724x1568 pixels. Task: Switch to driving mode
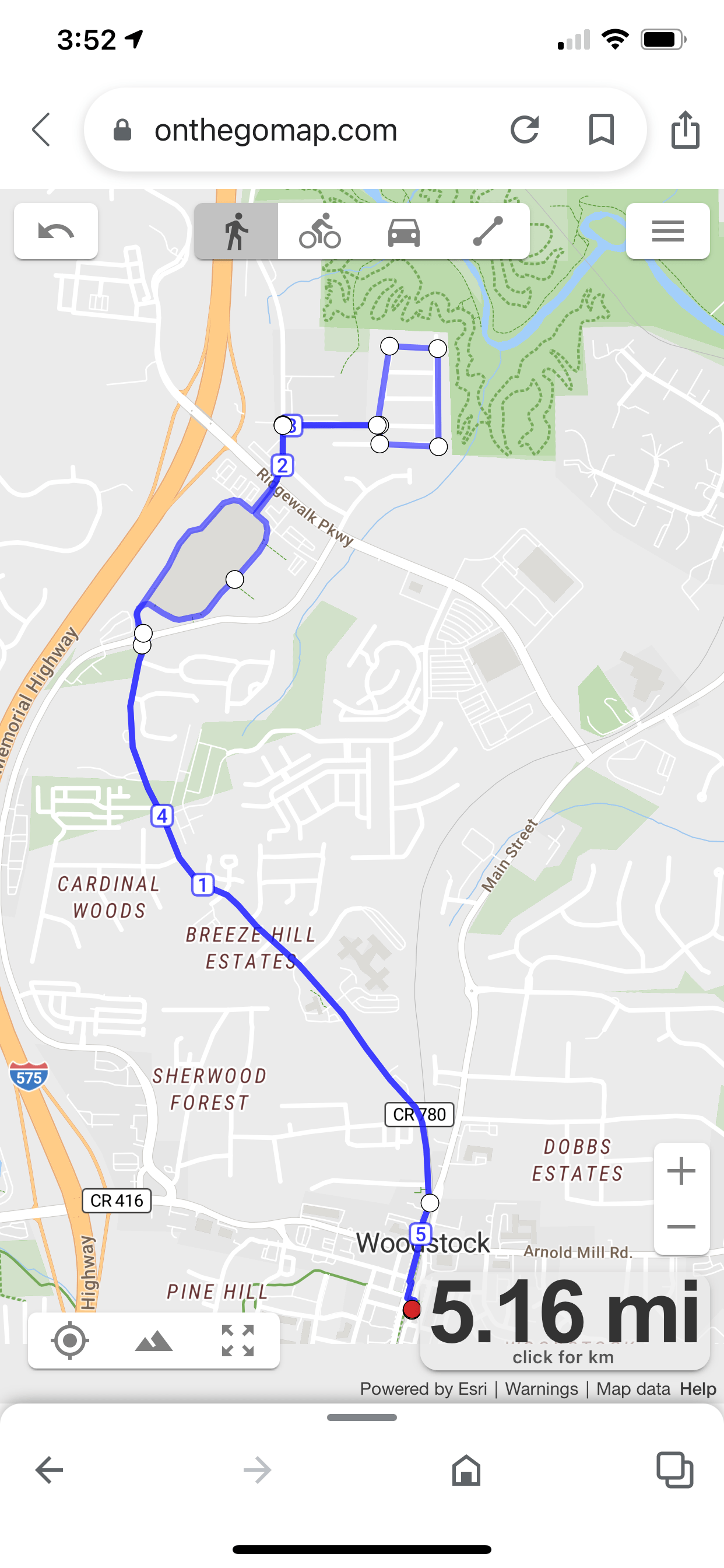click(404, 232)
